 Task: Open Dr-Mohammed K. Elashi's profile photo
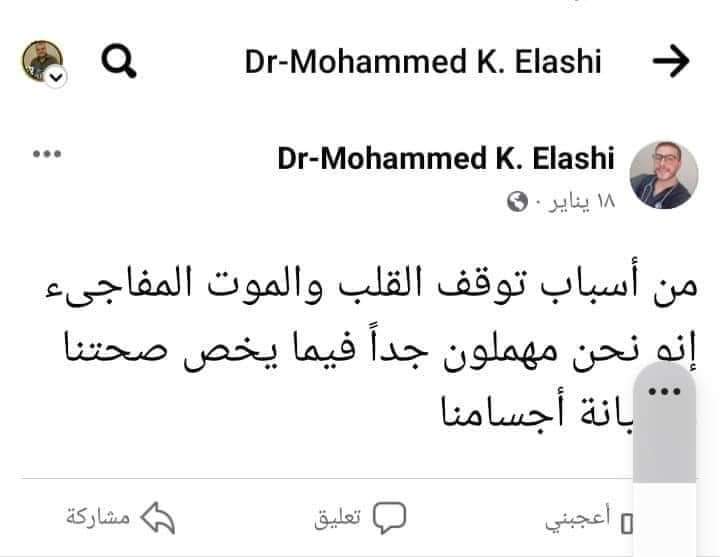pyautogui.click(x=663, y=174)
